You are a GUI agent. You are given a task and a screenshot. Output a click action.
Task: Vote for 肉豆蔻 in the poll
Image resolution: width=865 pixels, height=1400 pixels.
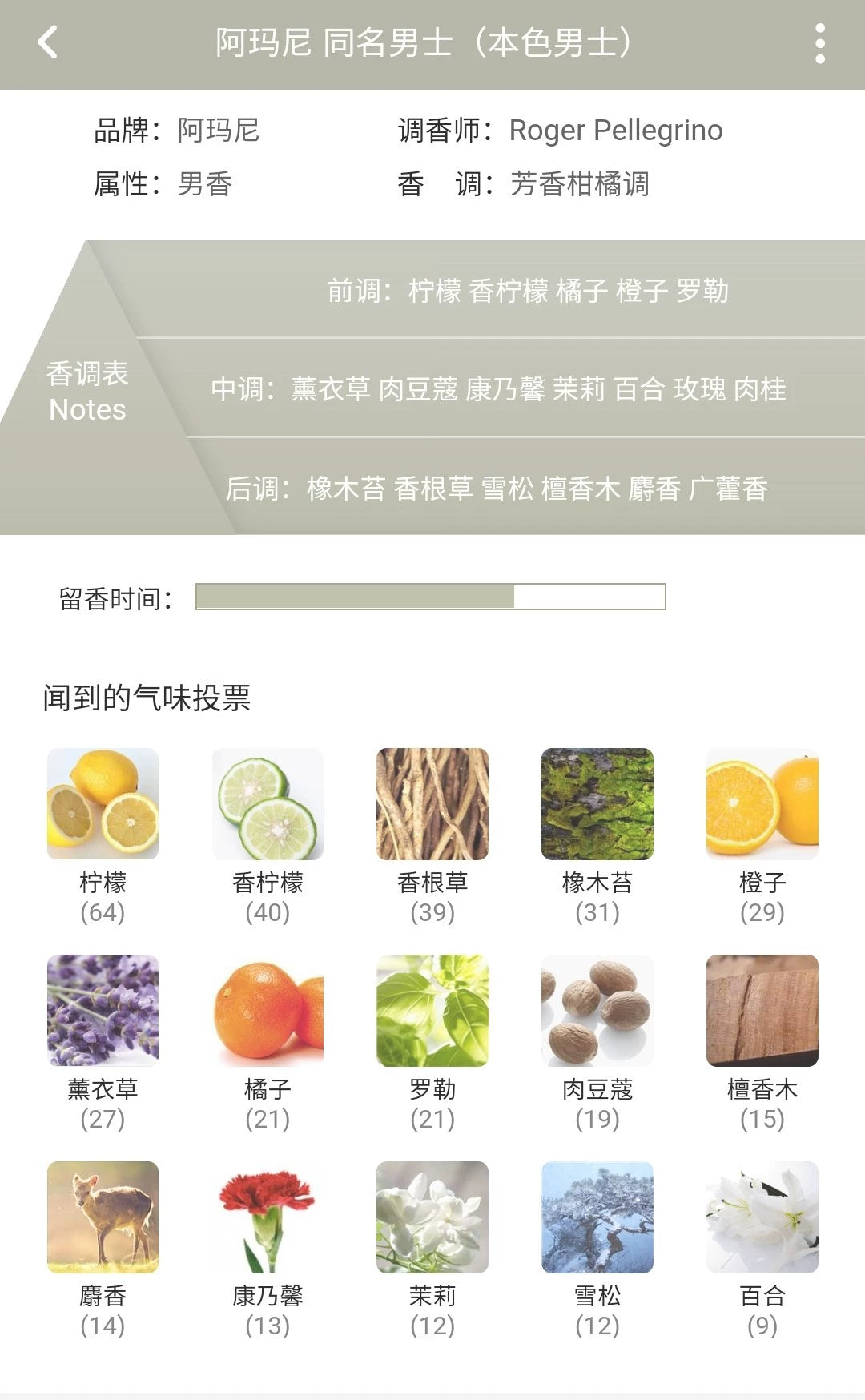coord(597,1011)
